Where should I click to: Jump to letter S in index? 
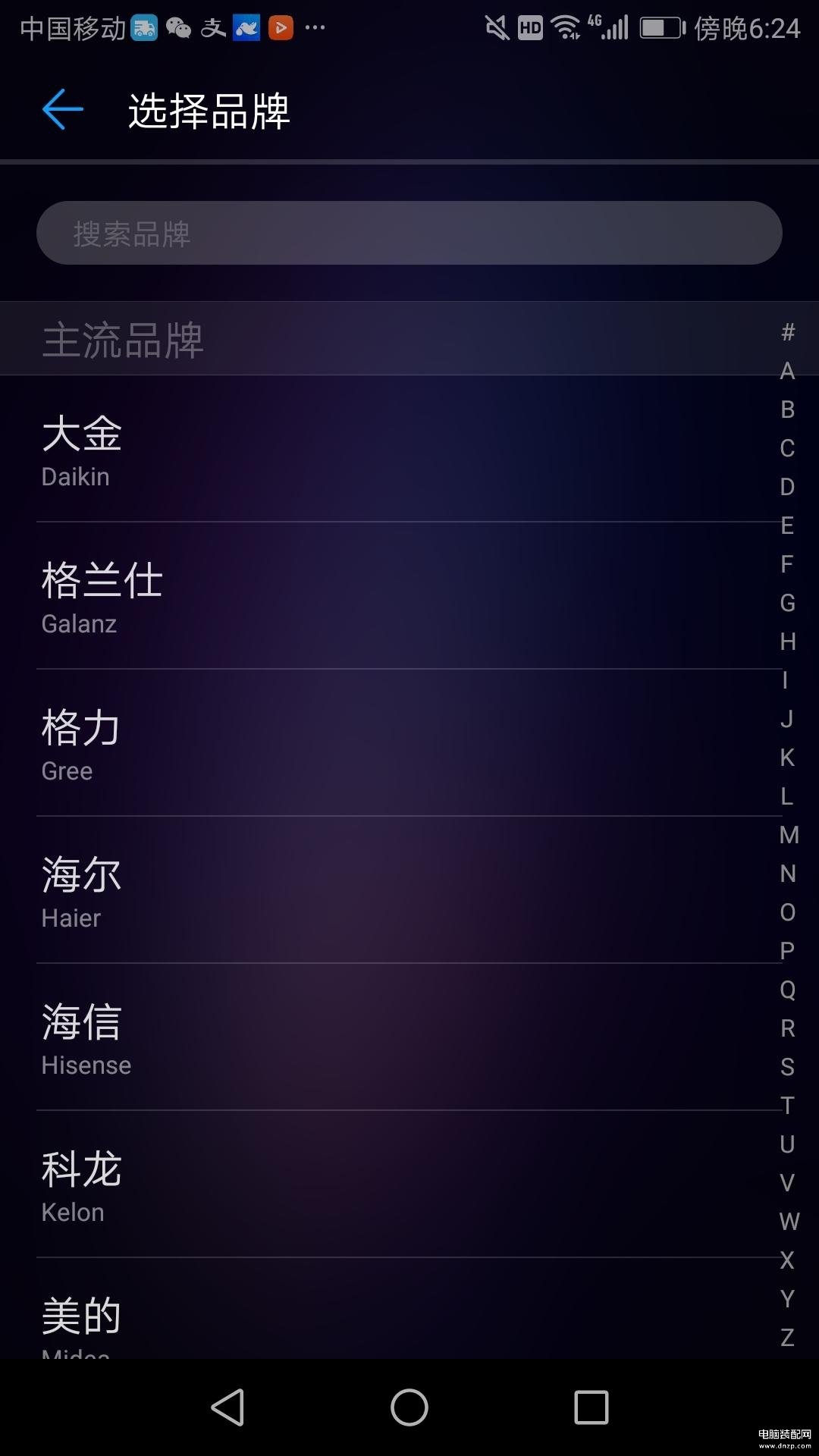[x=788, y=1067]
